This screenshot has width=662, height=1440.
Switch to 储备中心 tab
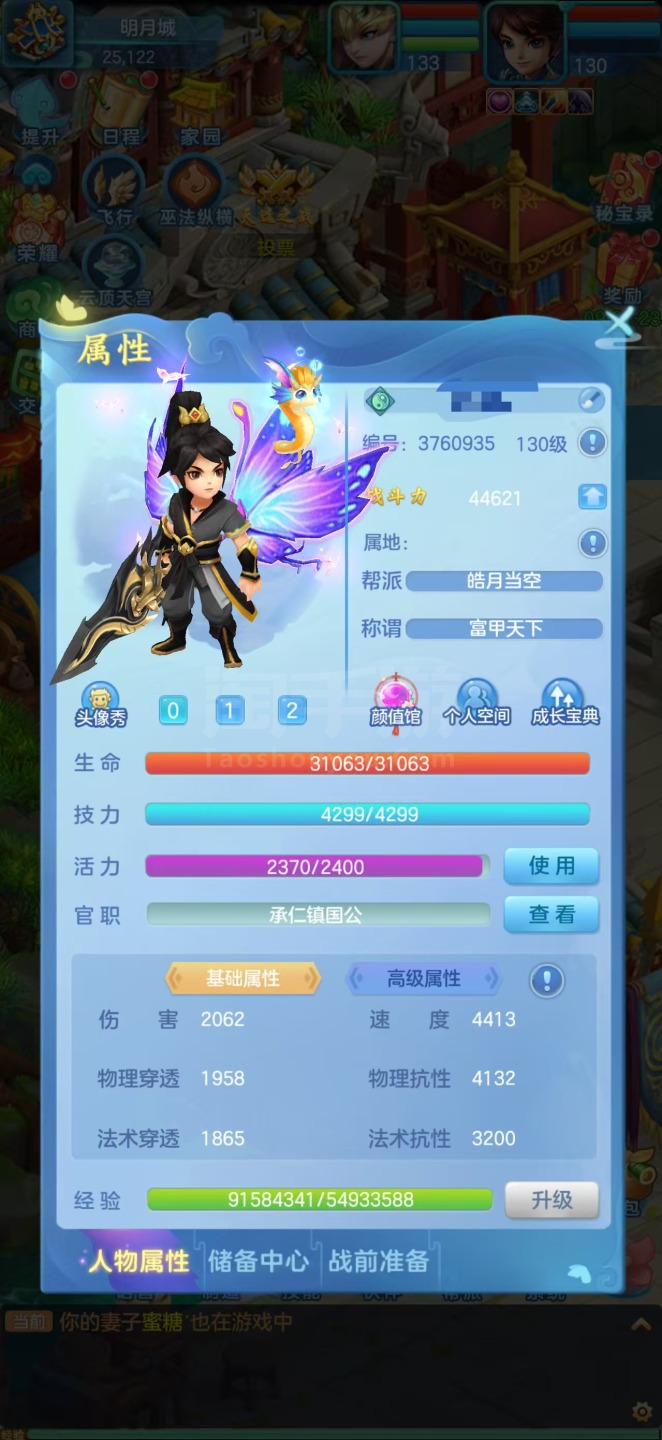pyautogui.click(x=258, y=1261)
